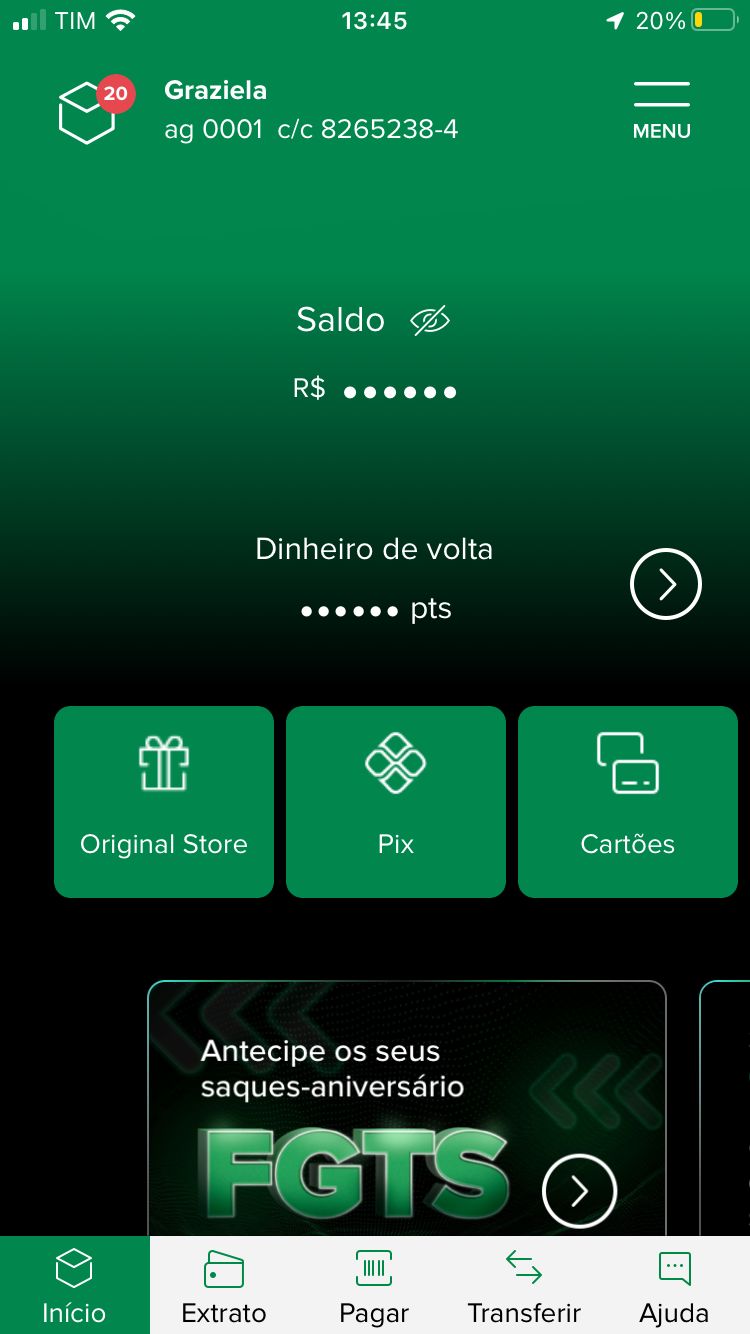Tap the Início tab
Screen dimensions: 750x1334
tap(74, 1286)
